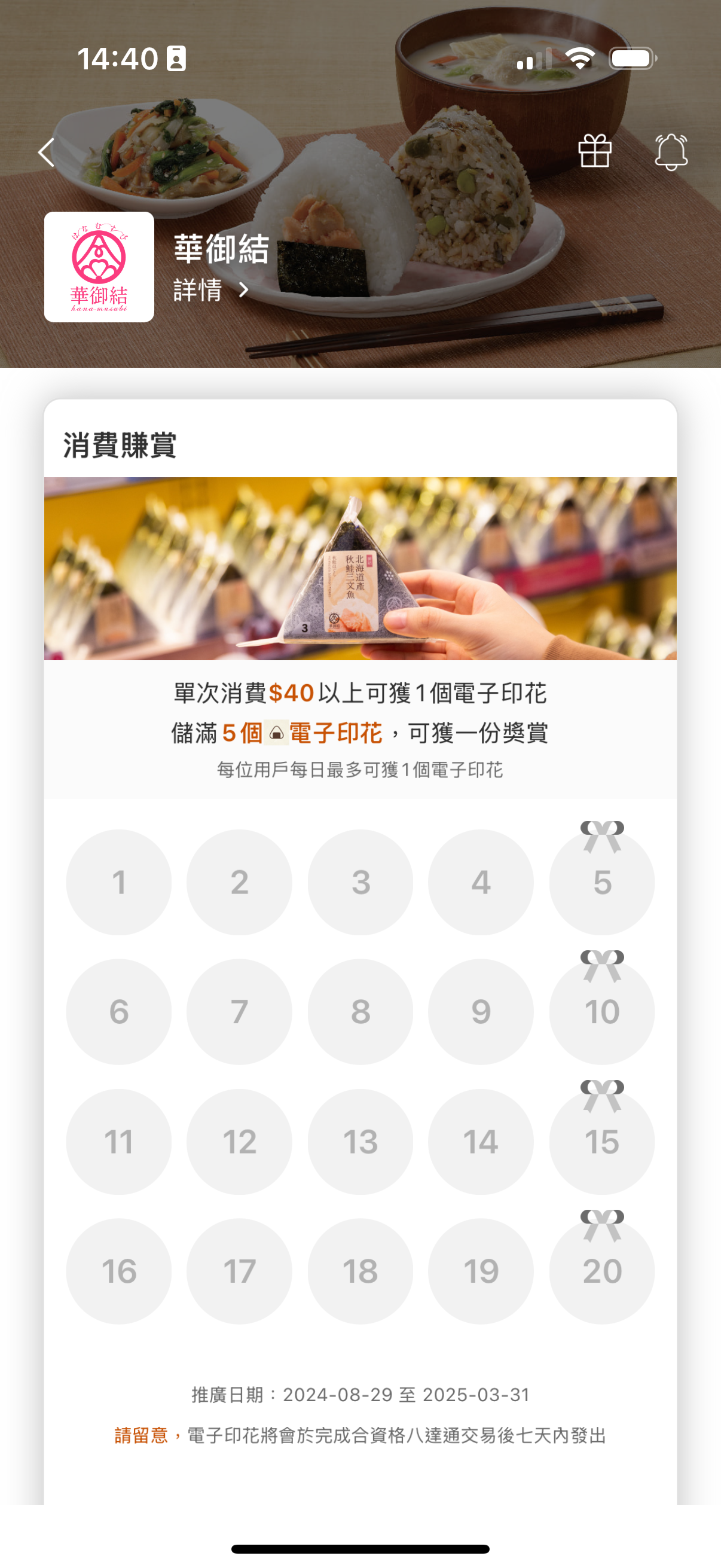Select stamp slot 15 with reward ribbon
This screenshot has height=1568, width=721.
coord(601,1140)
